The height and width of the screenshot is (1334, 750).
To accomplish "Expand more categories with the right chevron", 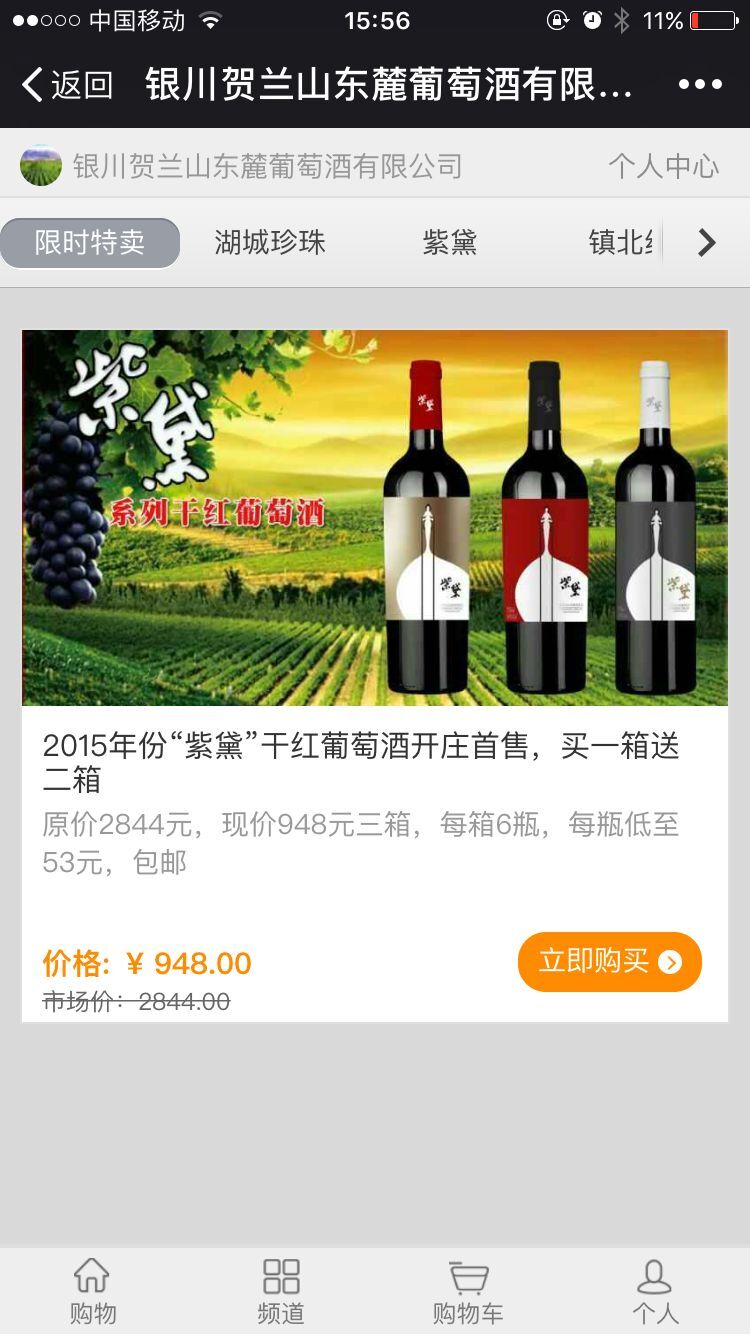I will [706, 242].
